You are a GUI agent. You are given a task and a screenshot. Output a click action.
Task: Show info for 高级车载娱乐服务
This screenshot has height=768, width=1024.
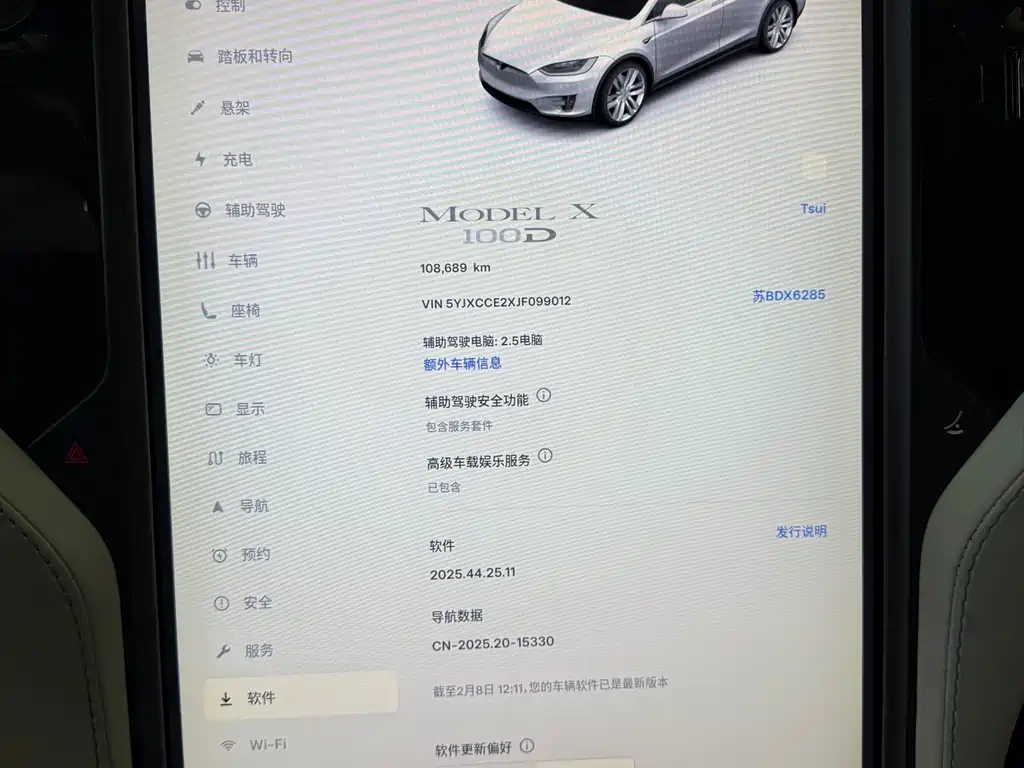(x=545, y=456)
